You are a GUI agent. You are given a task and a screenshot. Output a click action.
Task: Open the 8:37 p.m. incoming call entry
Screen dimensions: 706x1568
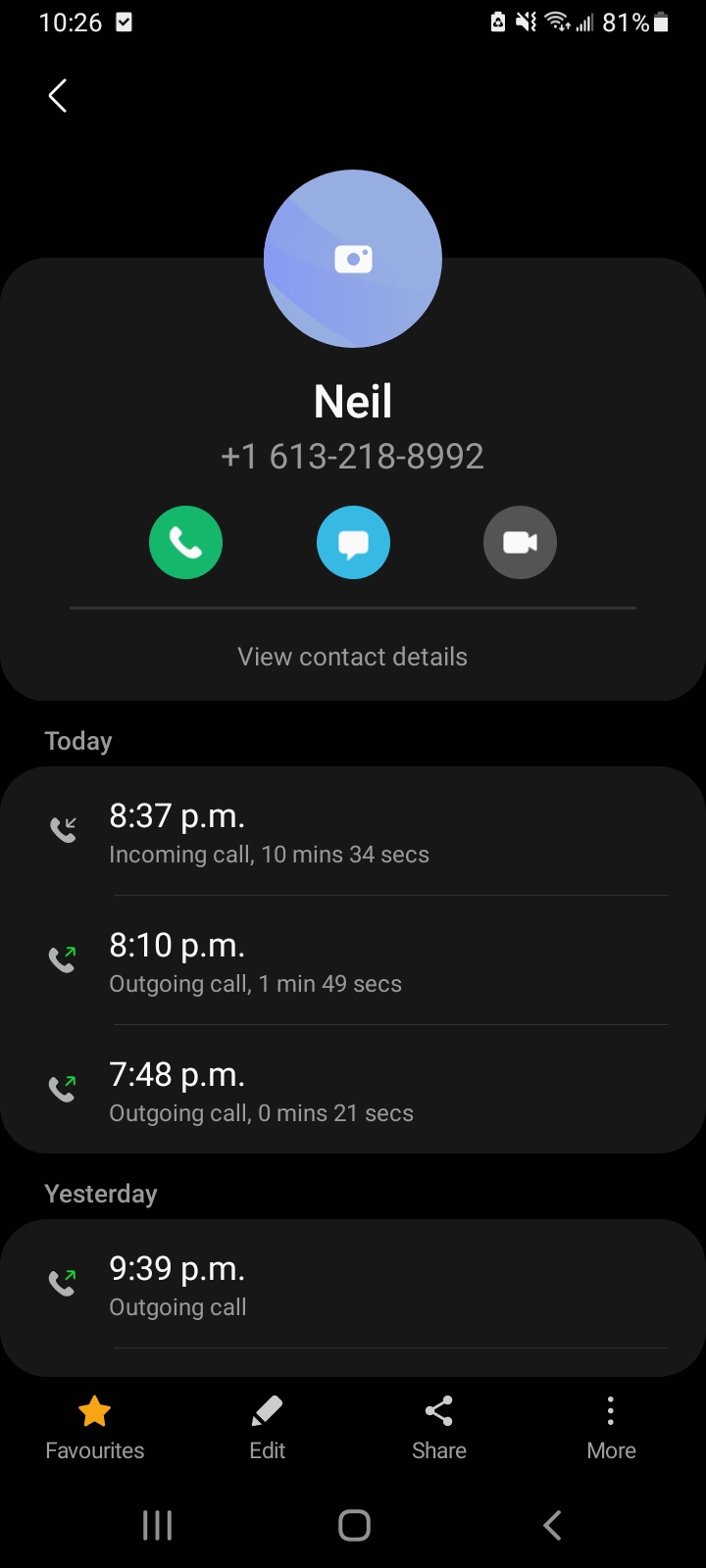click(x=353, y=832)
